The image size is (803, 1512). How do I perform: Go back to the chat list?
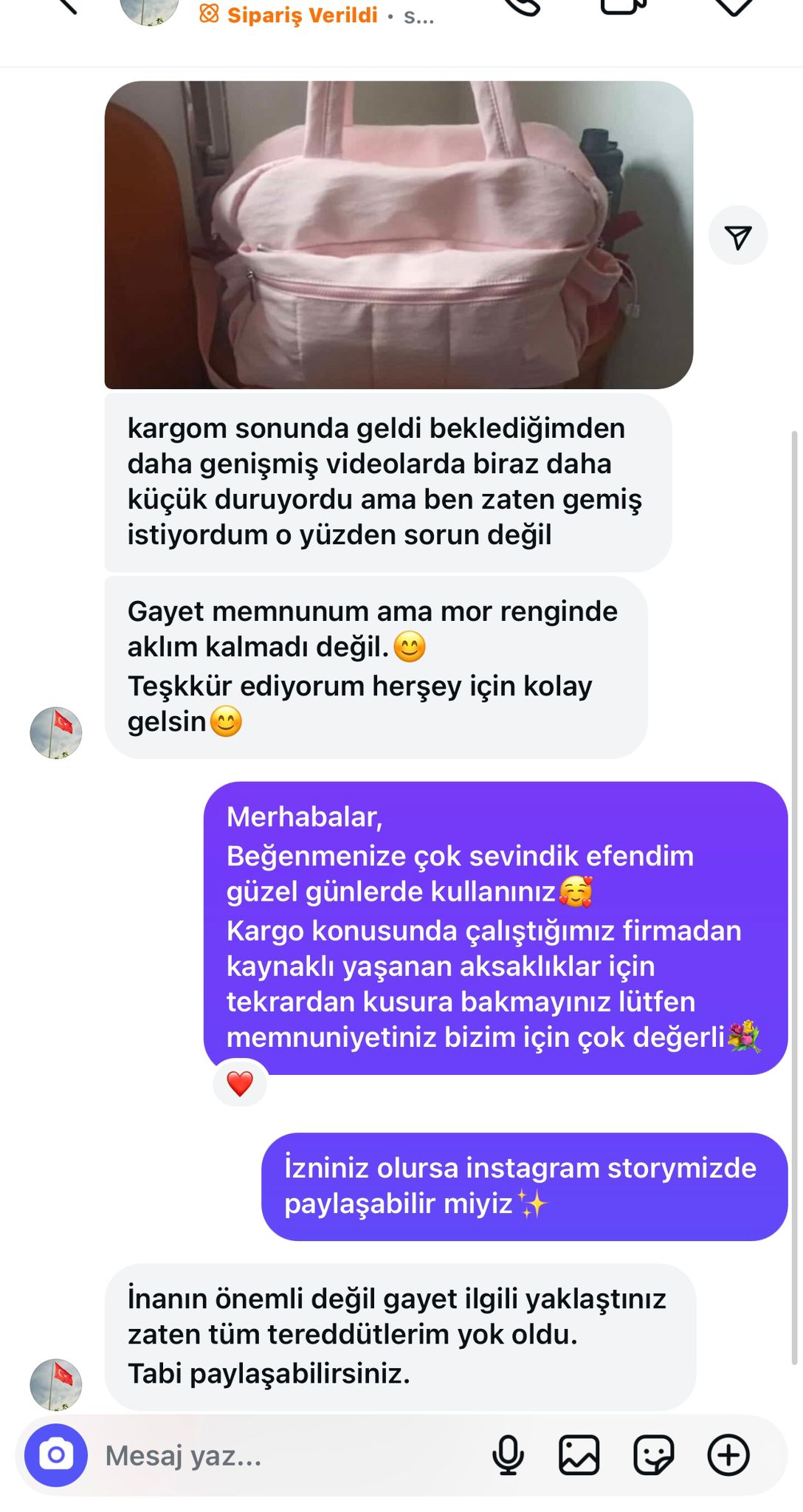click(65, 6)
